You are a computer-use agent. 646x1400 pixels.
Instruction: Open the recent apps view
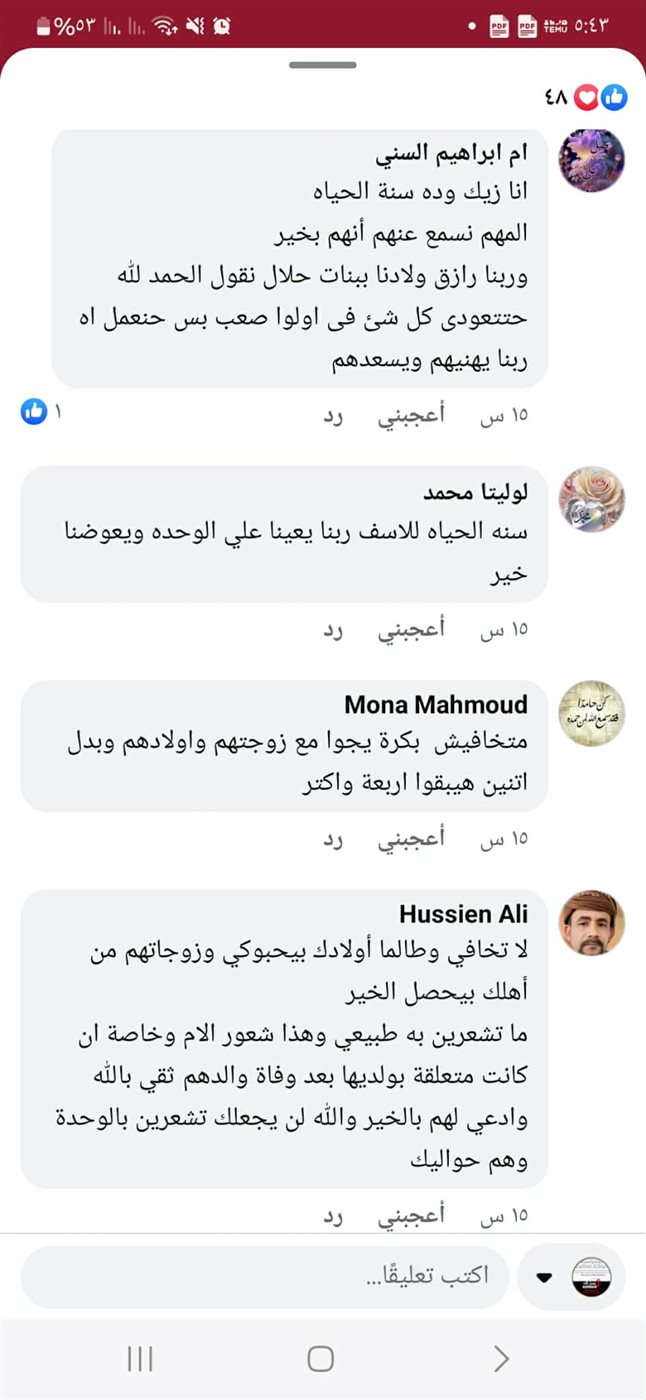tap(140, 1358)
